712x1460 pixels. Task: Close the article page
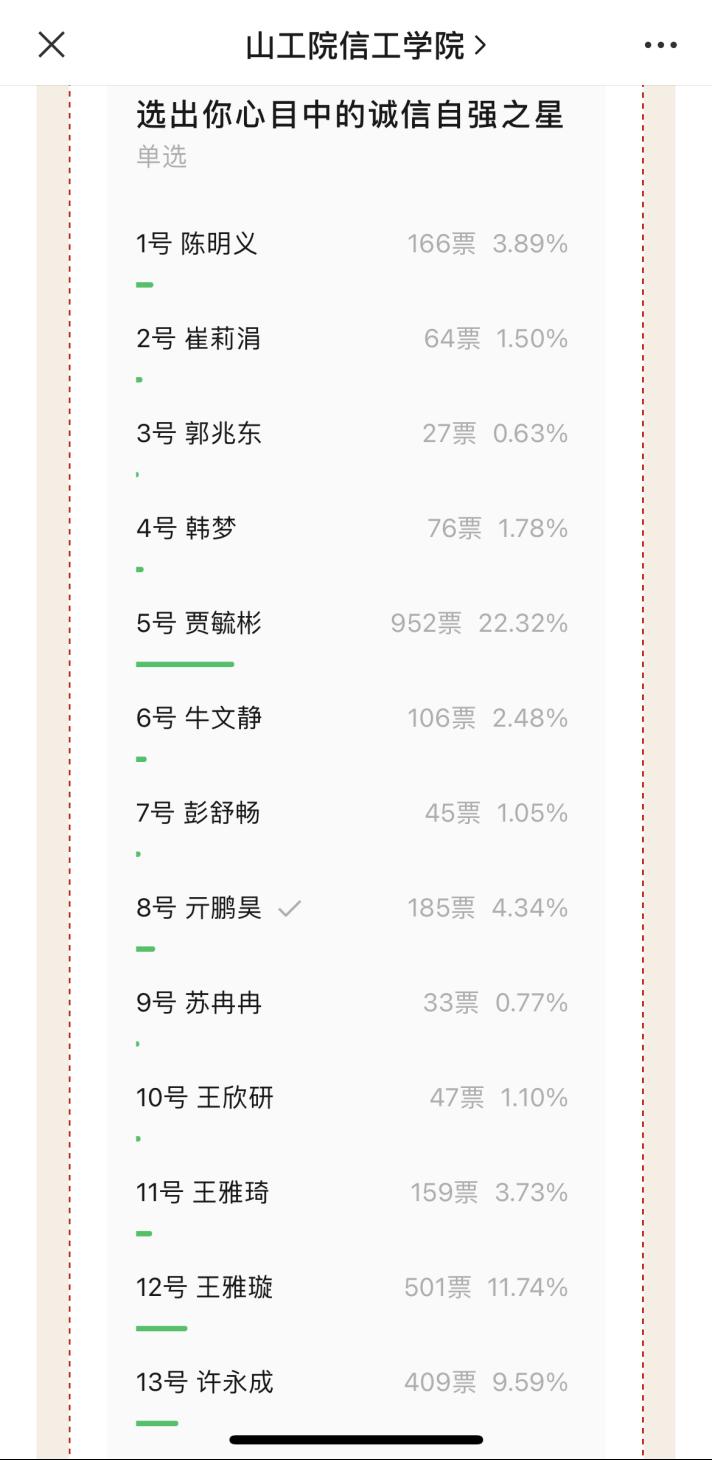click(x=51, y=45)
